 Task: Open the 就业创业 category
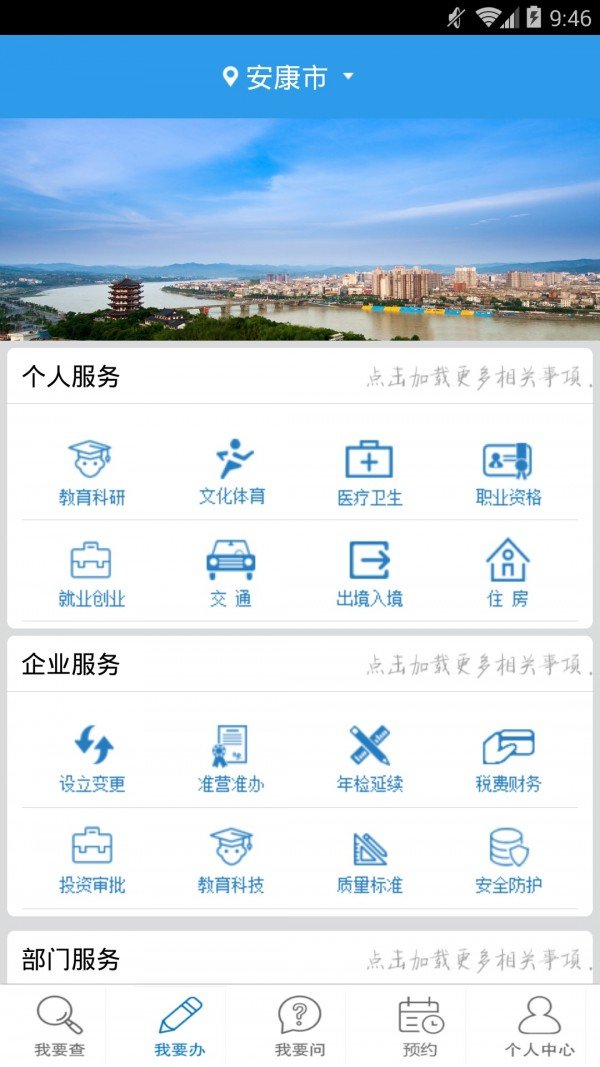(x=91, y=574)
